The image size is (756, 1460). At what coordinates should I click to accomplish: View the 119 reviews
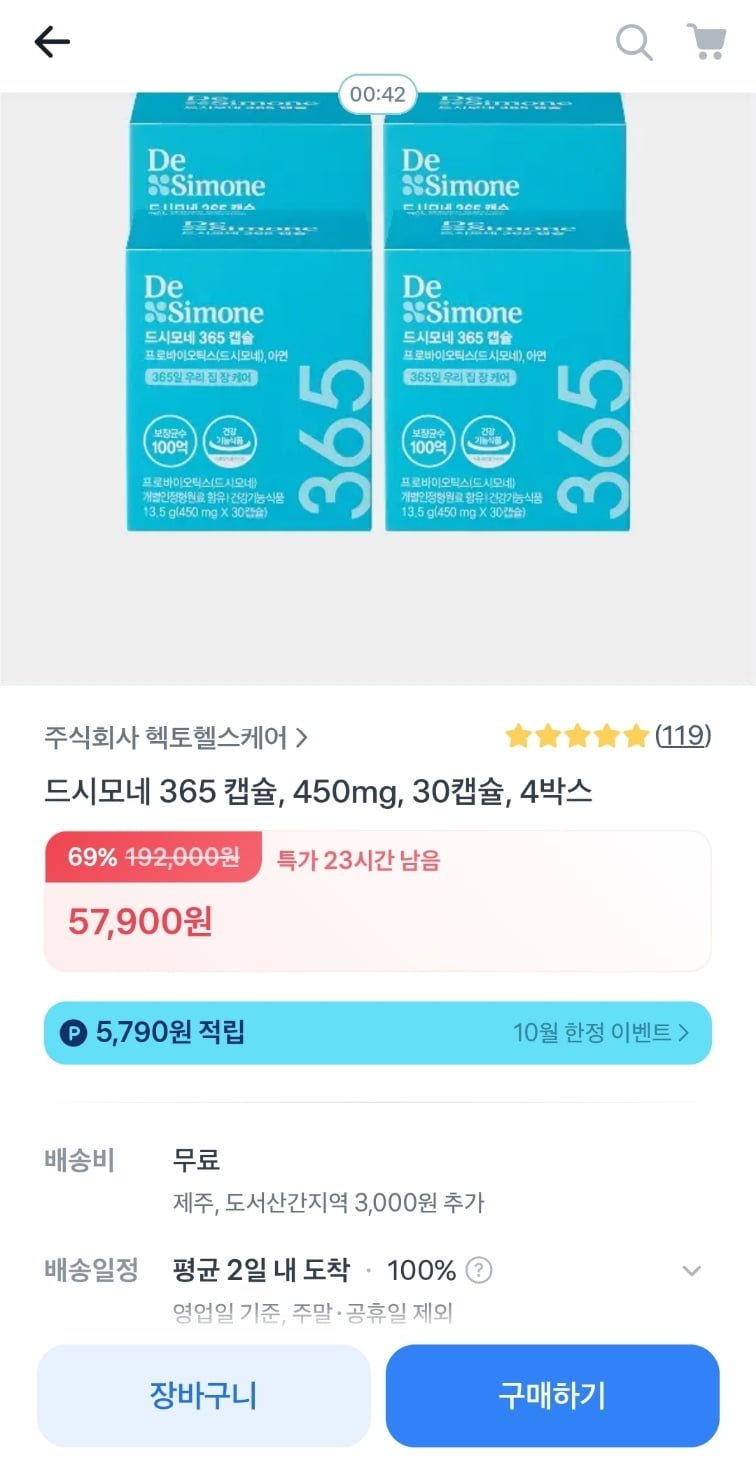(x=683, y=737)
